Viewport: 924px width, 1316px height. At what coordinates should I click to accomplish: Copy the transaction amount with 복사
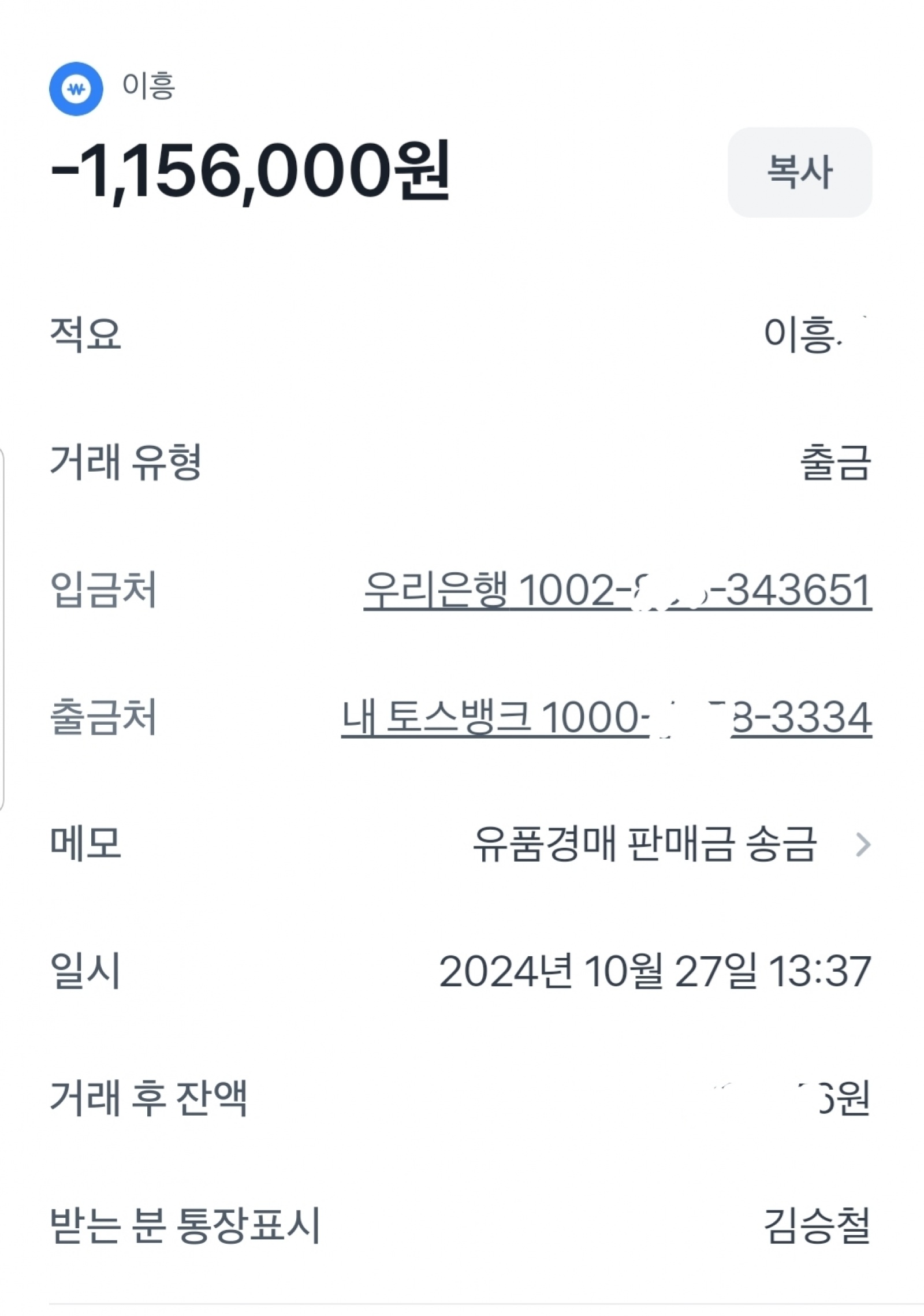(799, 172)
